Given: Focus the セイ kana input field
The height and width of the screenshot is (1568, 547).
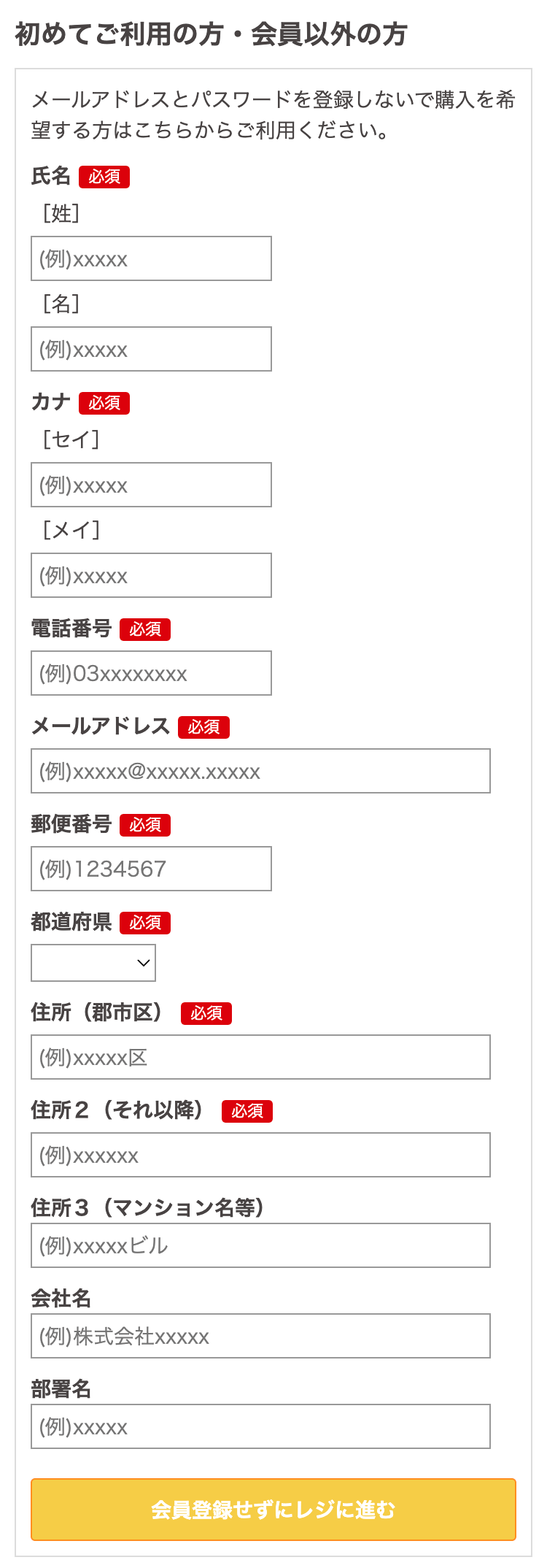Looking at the screenshot, I should 151,485.
